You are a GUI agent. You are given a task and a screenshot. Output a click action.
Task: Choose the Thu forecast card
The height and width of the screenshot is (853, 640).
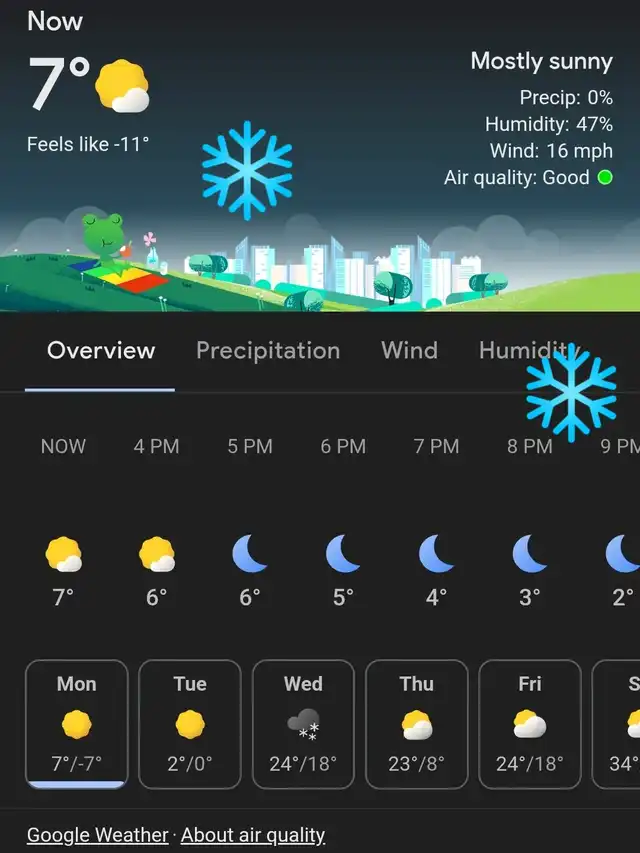pyautogui.click(x=417, y=724)
